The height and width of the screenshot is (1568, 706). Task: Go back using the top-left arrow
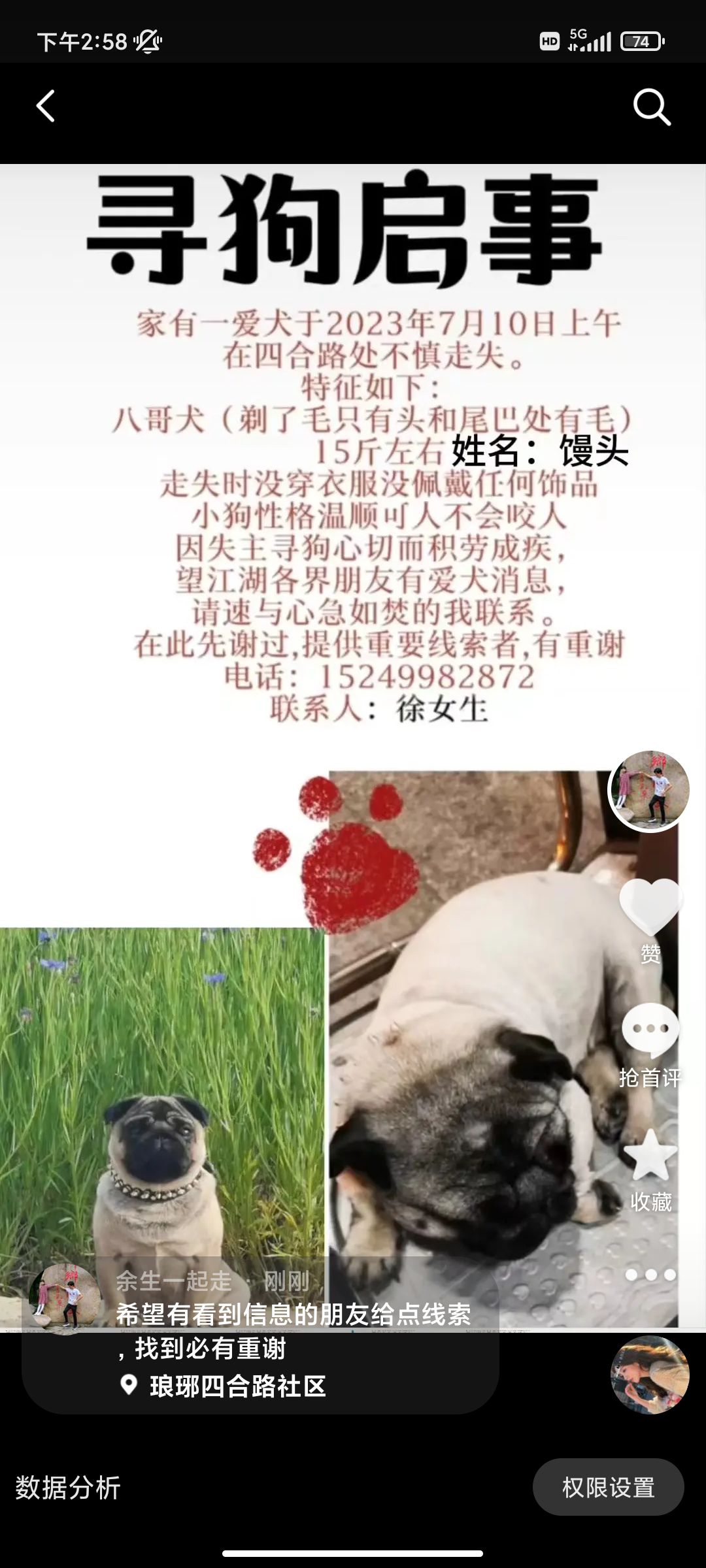point(45,106)
